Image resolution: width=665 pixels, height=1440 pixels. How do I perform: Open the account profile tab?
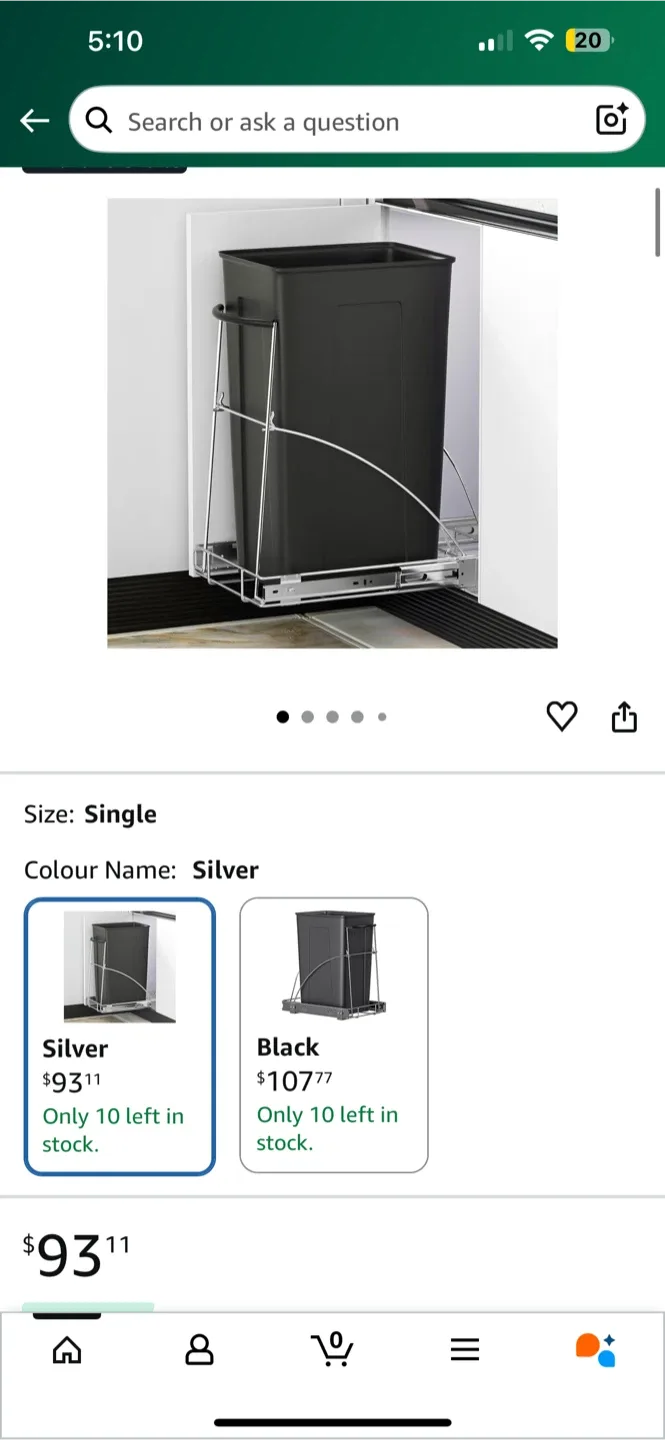[x=200, y=1350]
